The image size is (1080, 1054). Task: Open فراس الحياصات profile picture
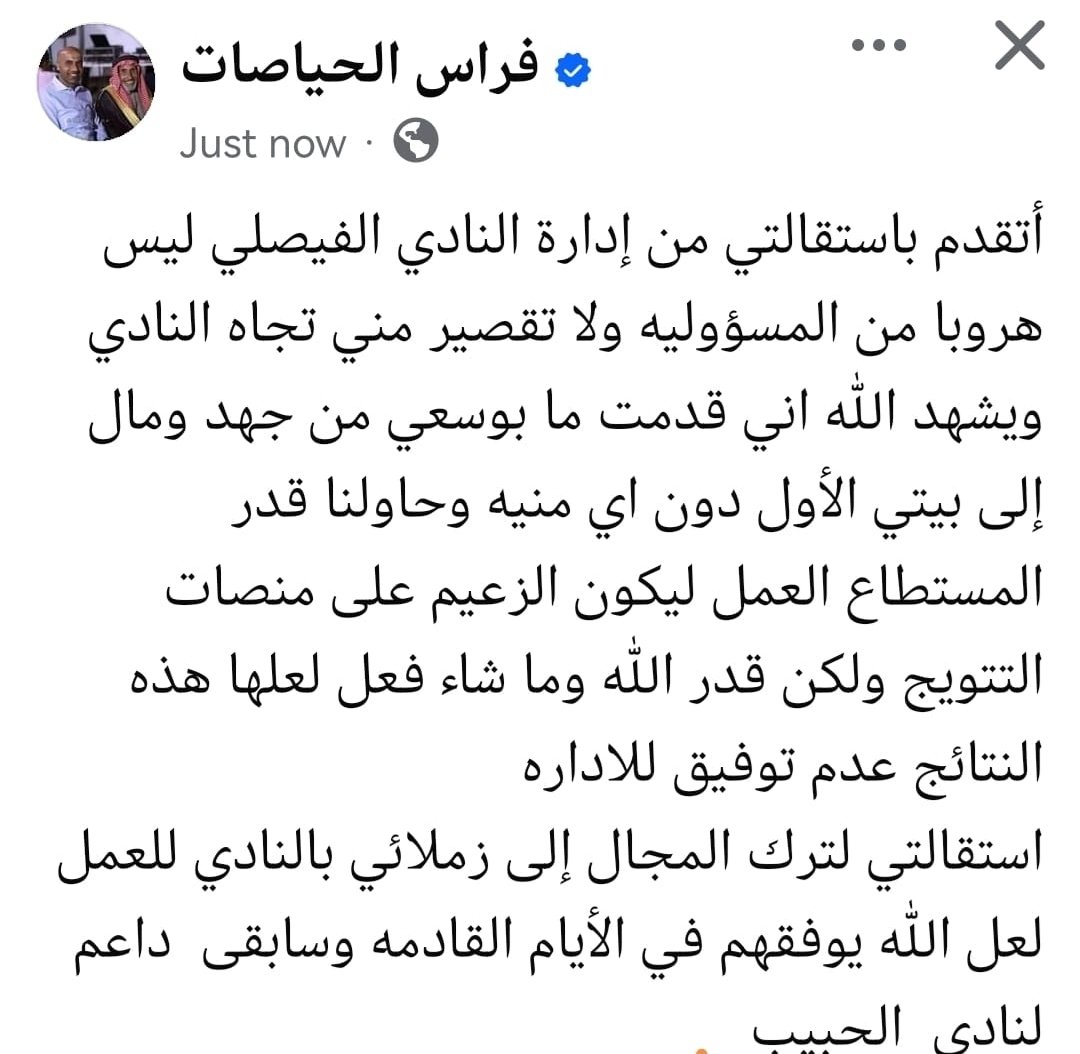click(x=96, y=83)
